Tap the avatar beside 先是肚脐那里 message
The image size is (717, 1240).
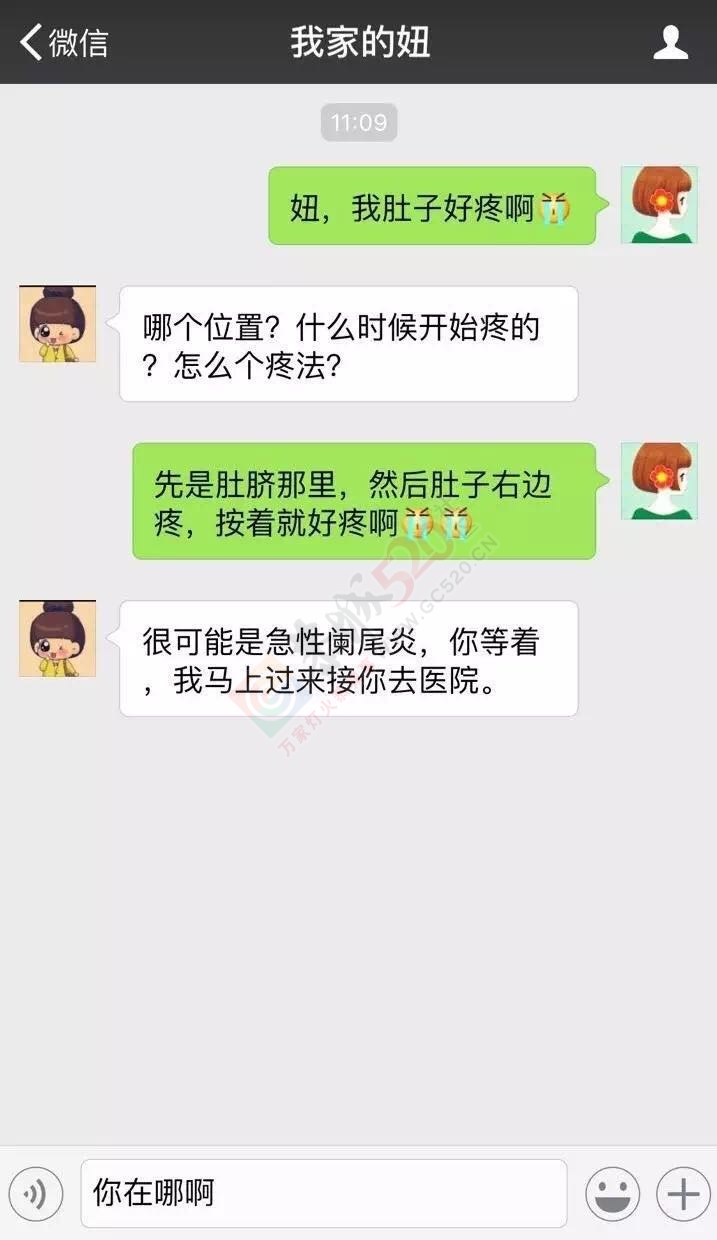(658, 481)
